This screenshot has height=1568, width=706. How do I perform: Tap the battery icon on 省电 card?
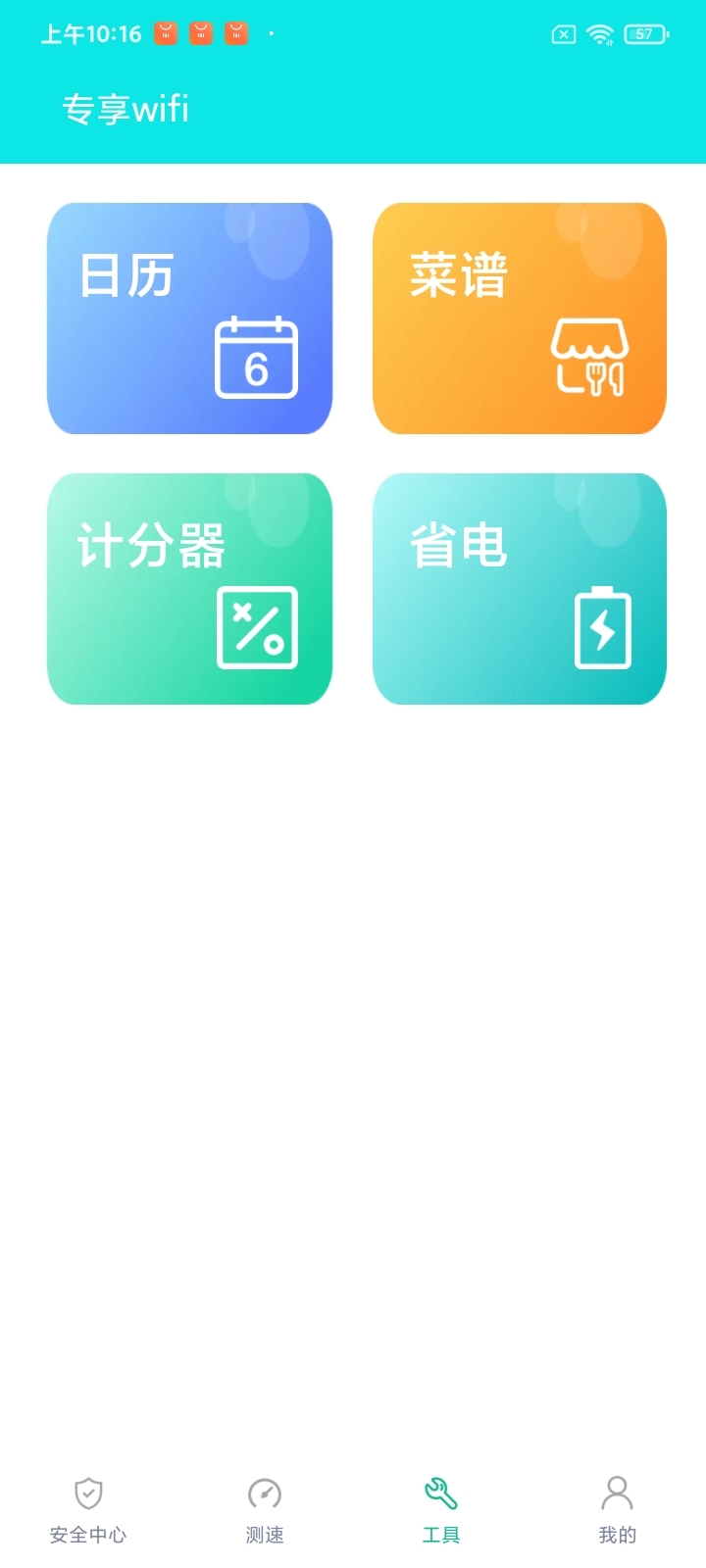[601, 627]
